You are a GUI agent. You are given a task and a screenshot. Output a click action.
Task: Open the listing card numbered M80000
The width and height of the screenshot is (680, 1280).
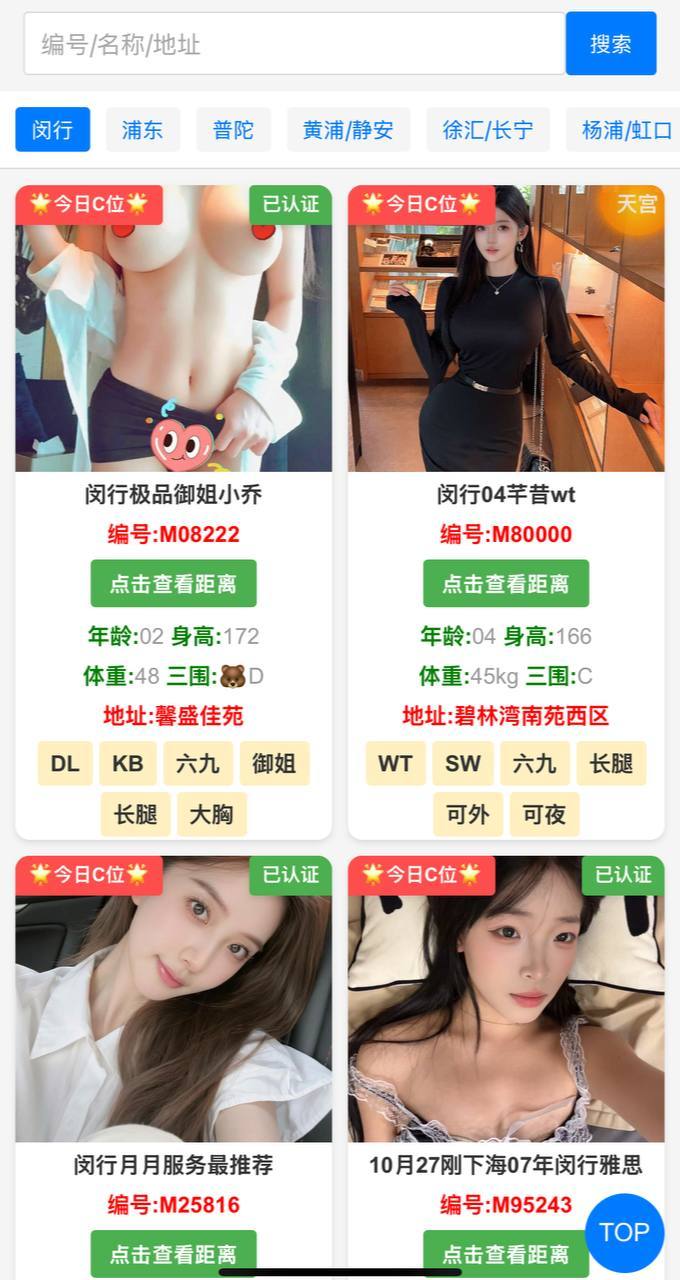506,495
